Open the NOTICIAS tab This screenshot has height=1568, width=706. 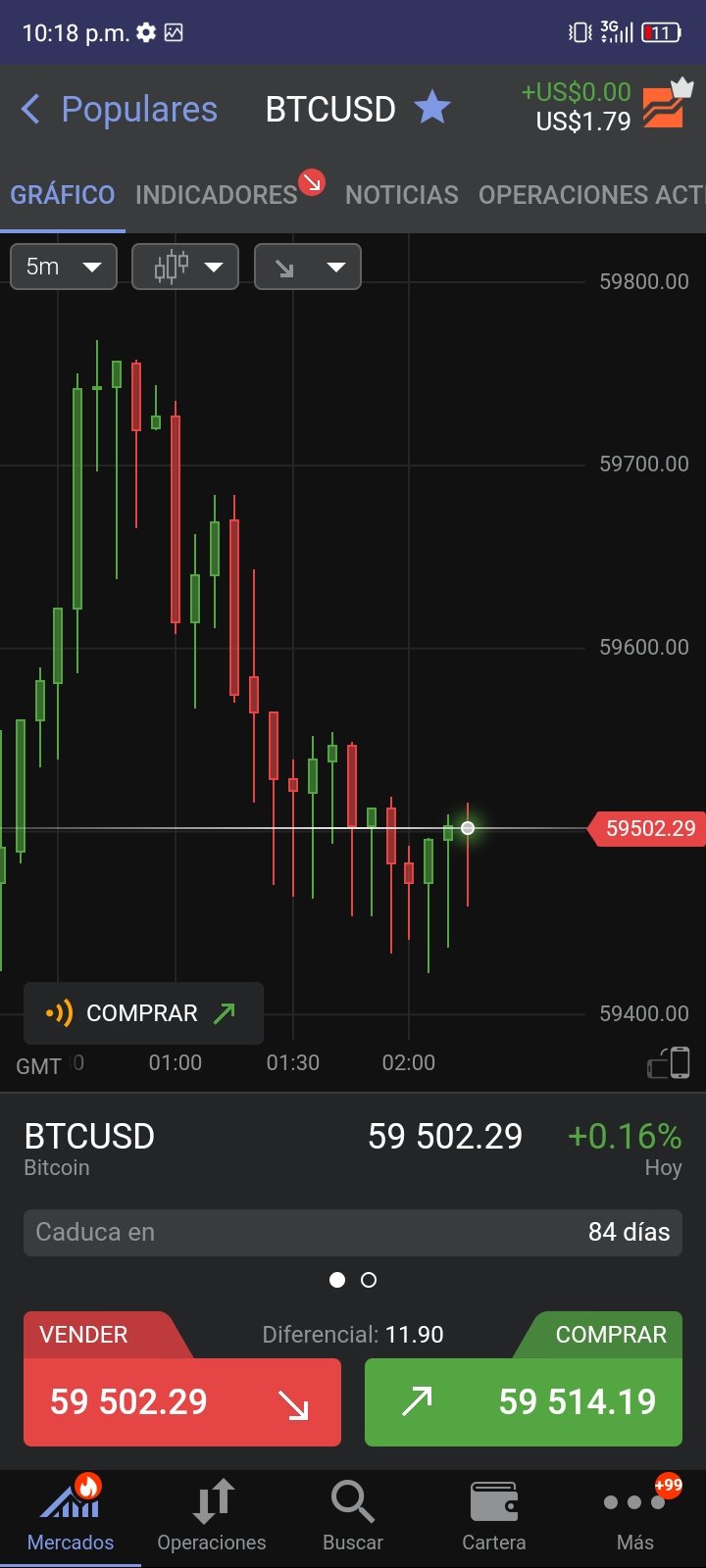click(x=402, y=195)
